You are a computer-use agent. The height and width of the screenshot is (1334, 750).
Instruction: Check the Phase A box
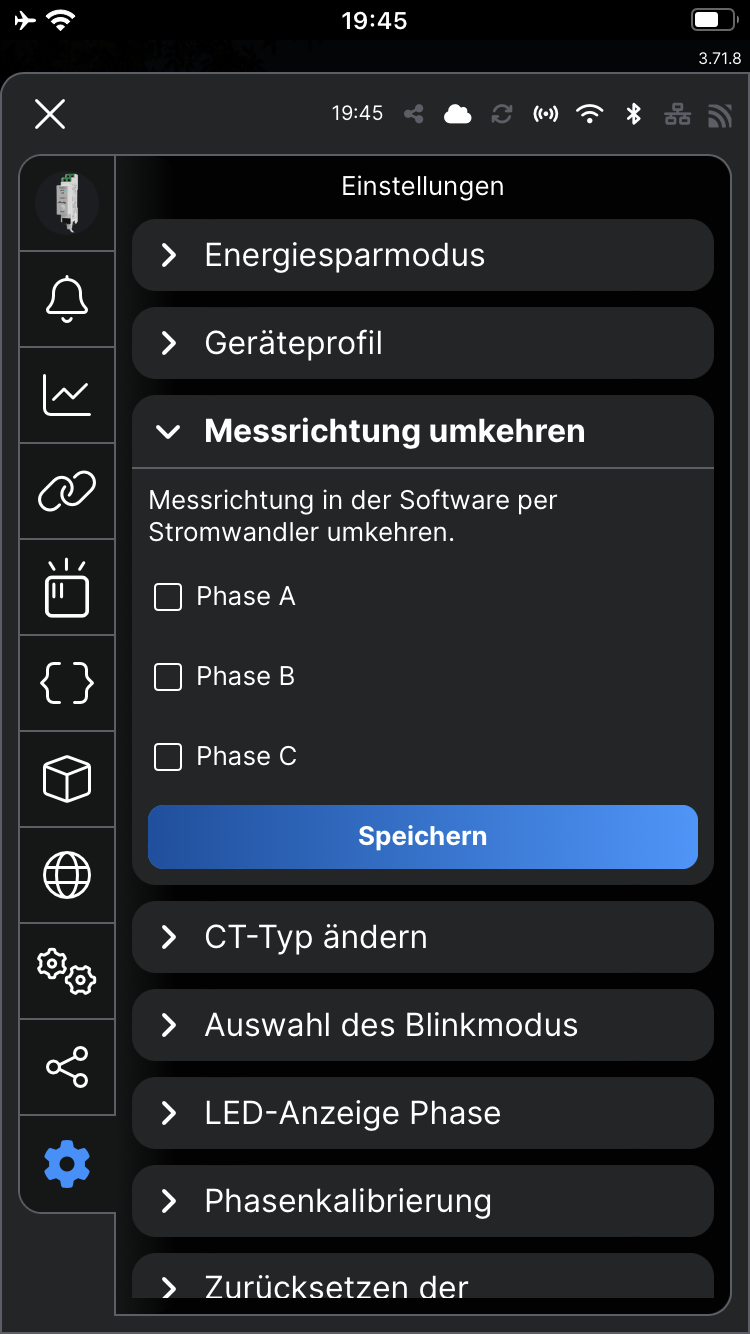click(x=168, y=597)
